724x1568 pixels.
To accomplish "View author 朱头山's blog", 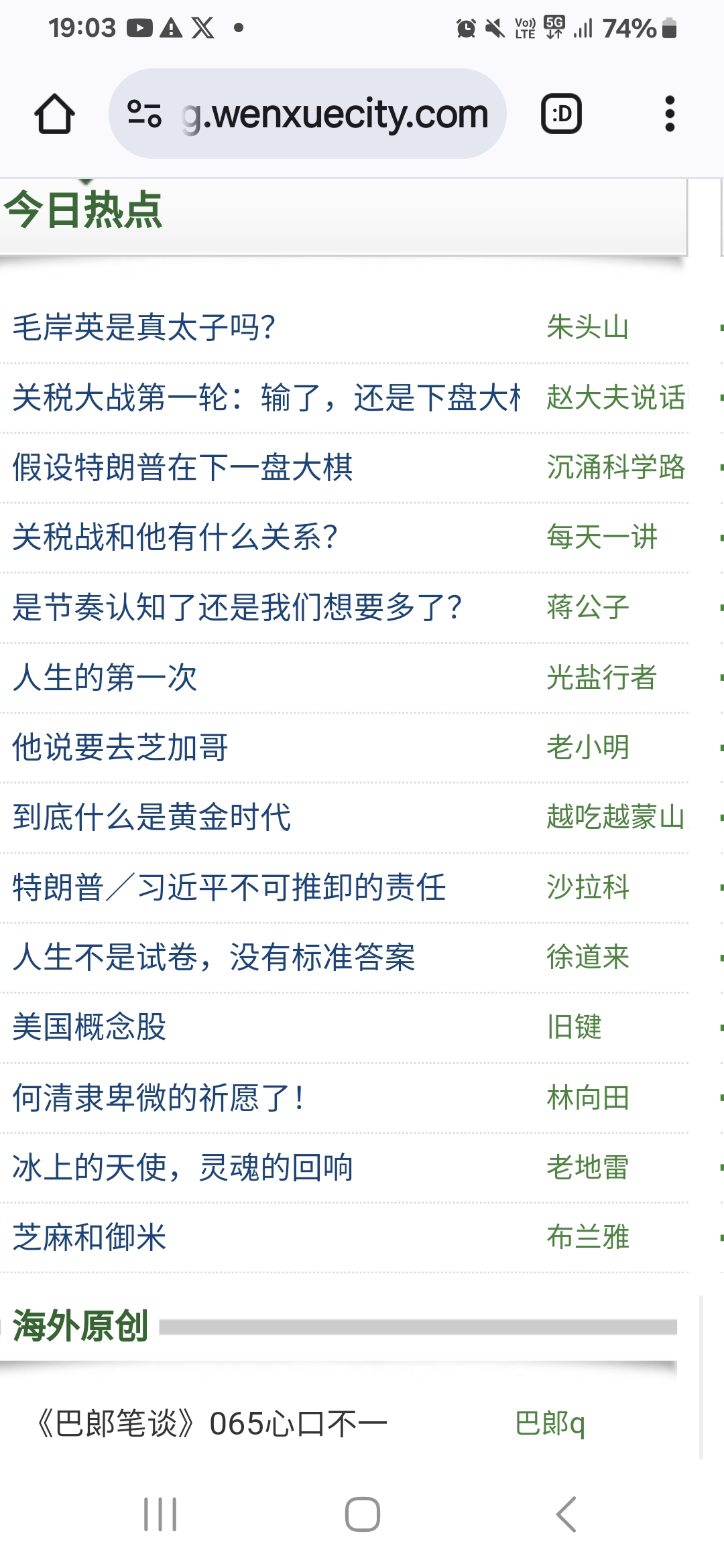I will tap(588, 328).
